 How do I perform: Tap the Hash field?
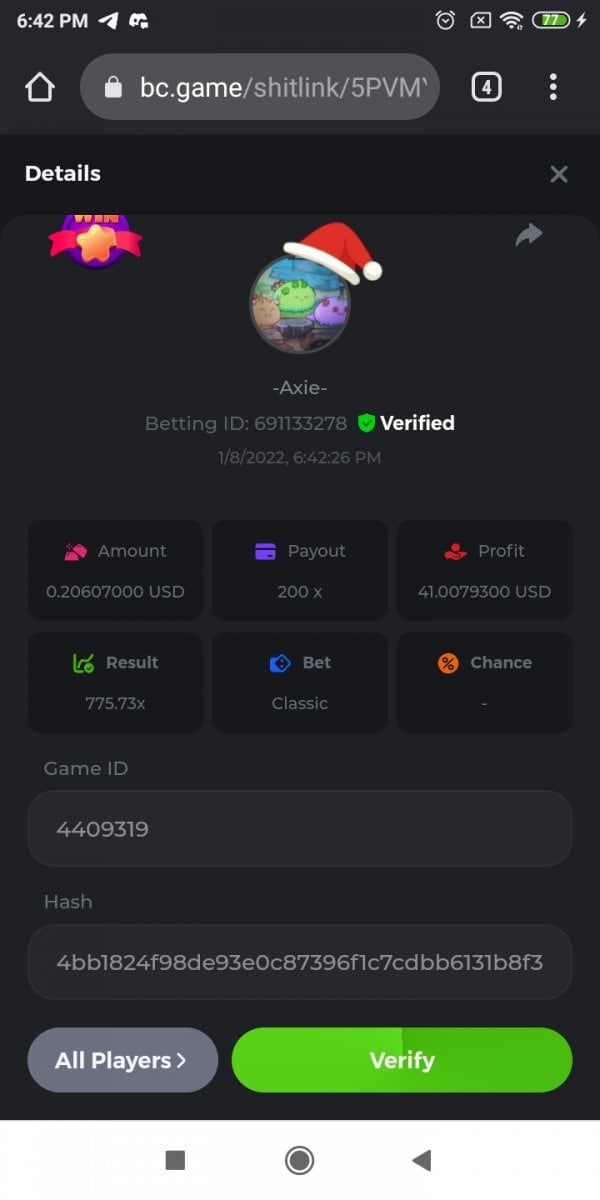[300, 962]
